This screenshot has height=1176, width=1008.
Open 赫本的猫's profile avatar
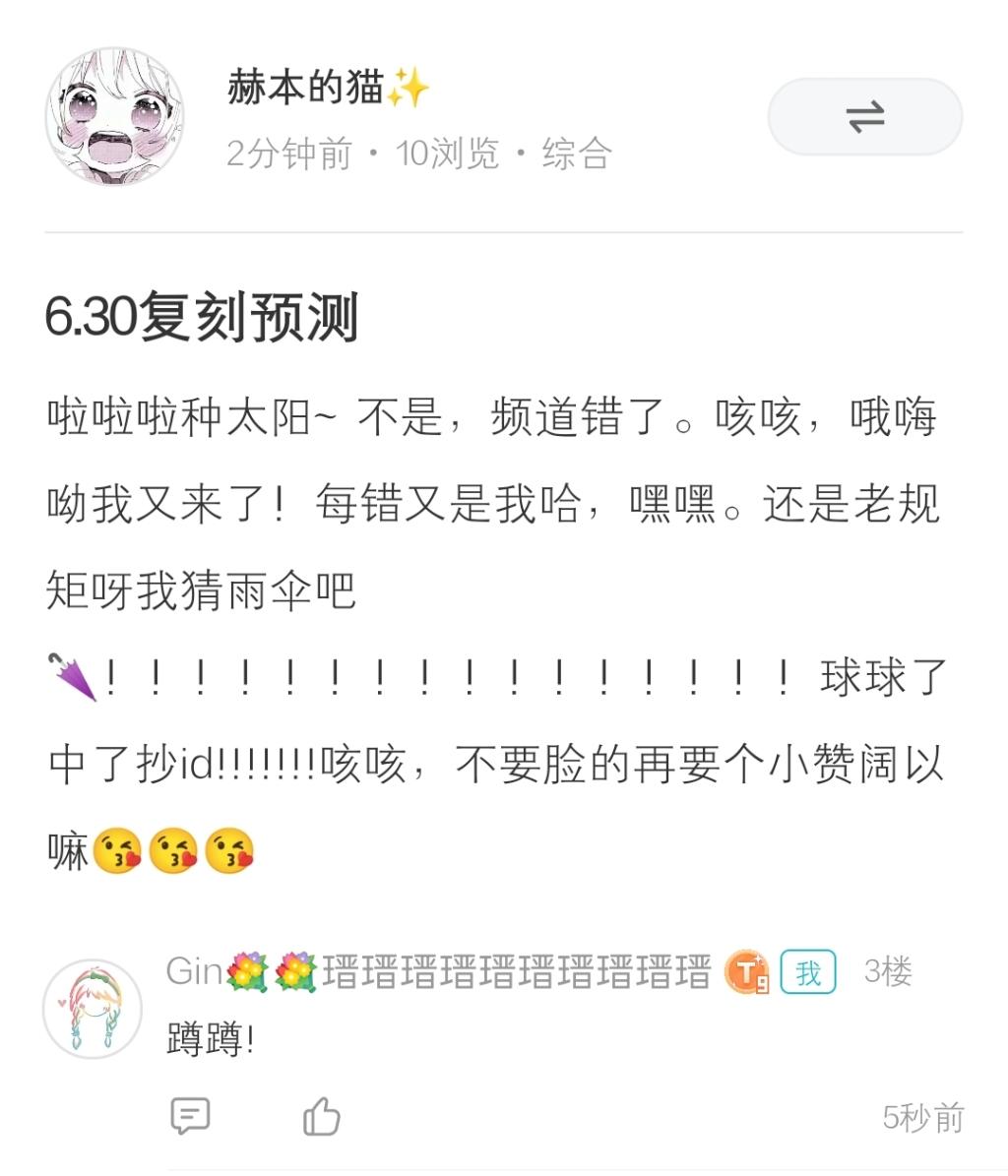tap(114, 118)
